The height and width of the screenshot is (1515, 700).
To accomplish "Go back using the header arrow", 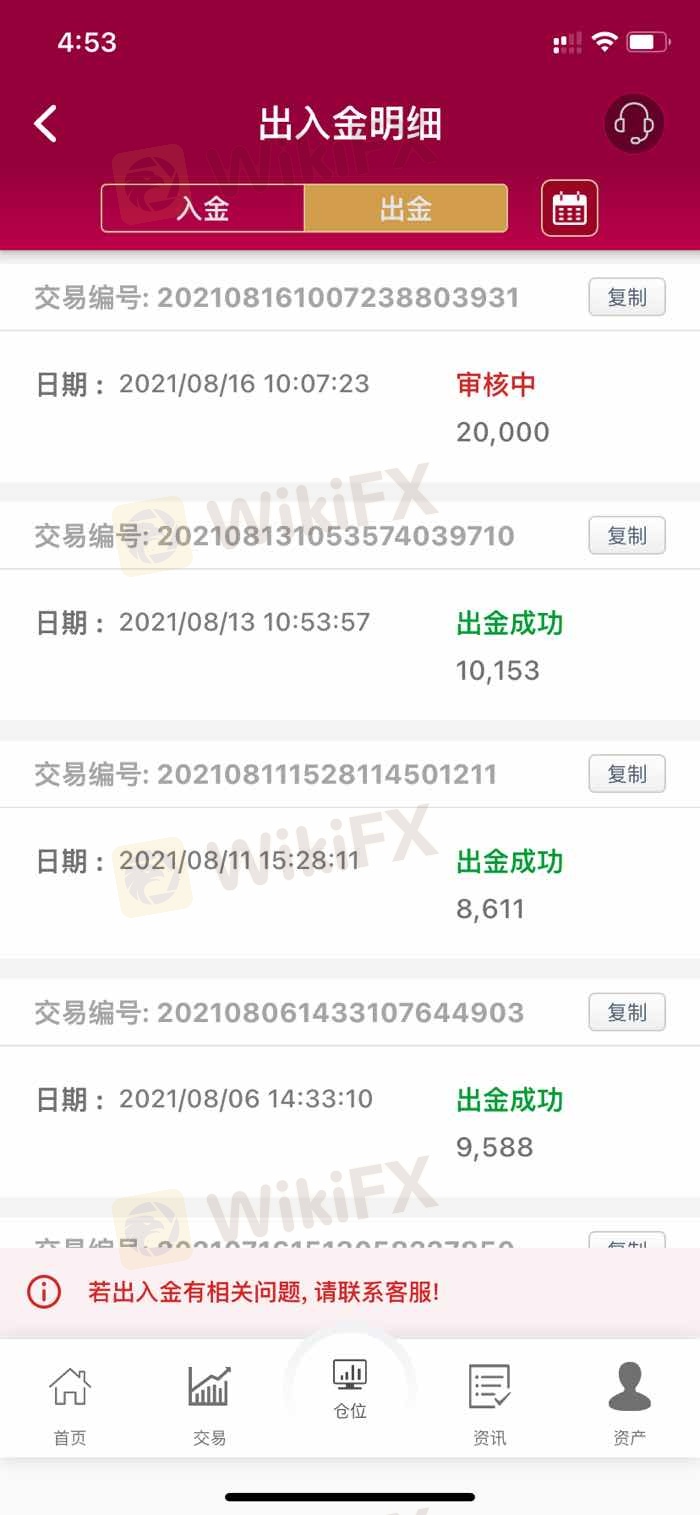I will tap(45, 124).
